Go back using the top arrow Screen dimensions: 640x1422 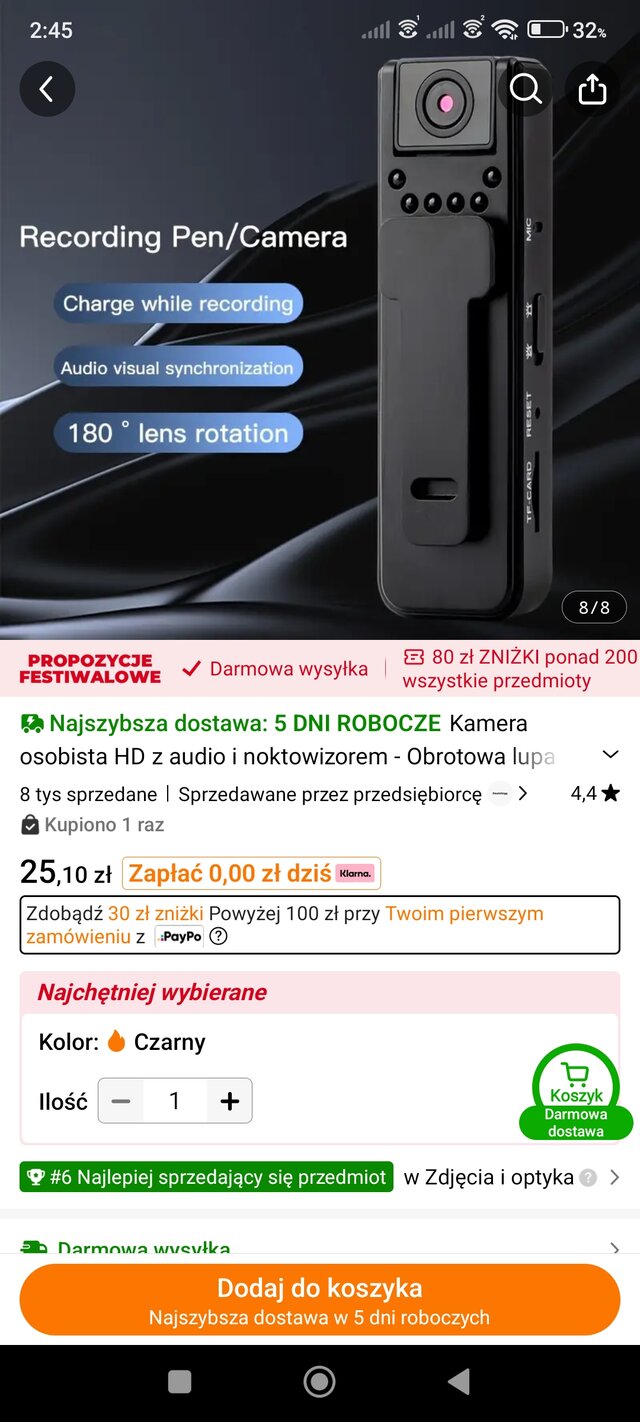tap(46, 89)
